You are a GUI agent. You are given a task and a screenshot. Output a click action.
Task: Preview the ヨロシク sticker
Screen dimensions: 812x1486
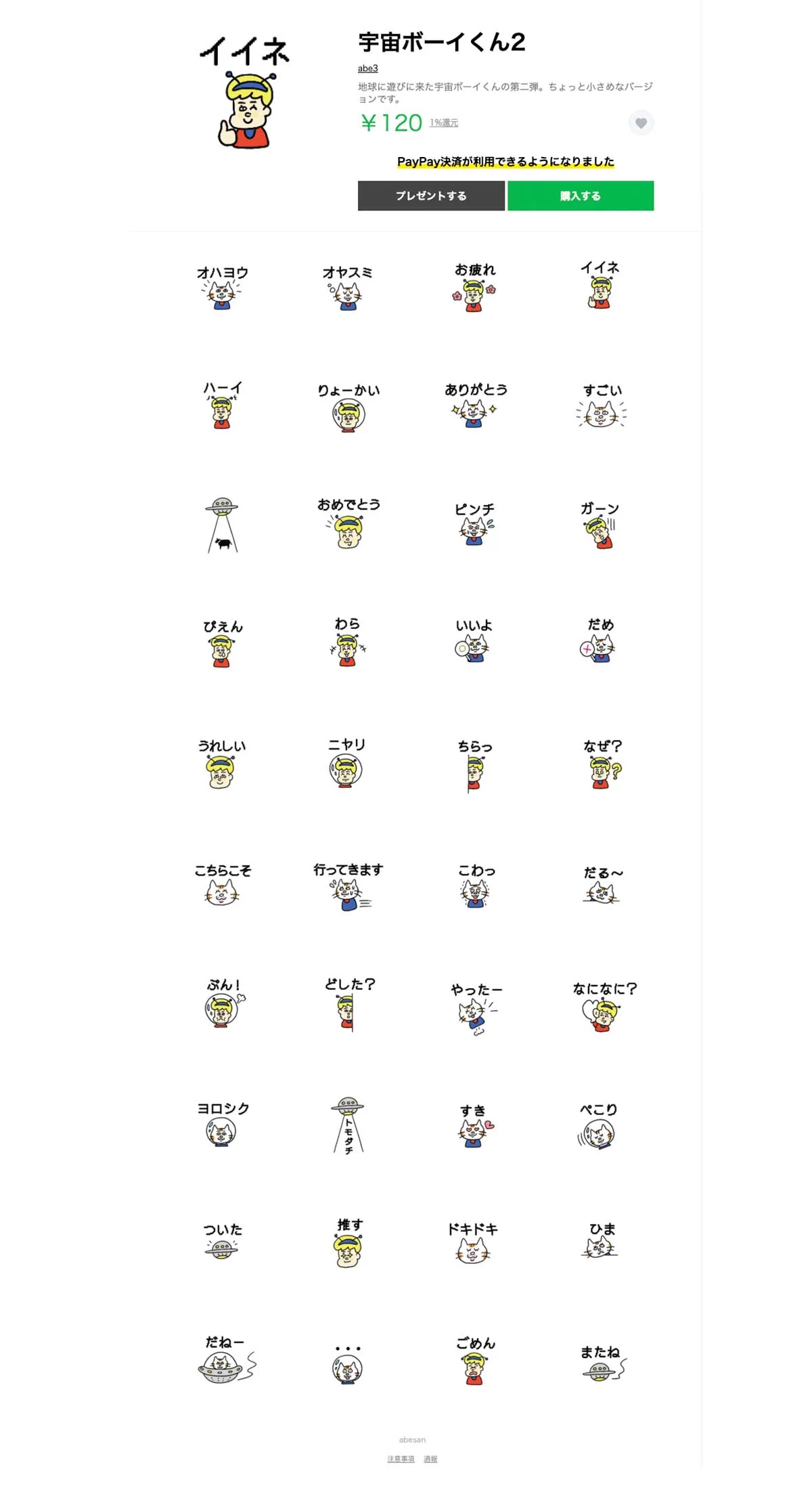click(x=222, y=1124)
